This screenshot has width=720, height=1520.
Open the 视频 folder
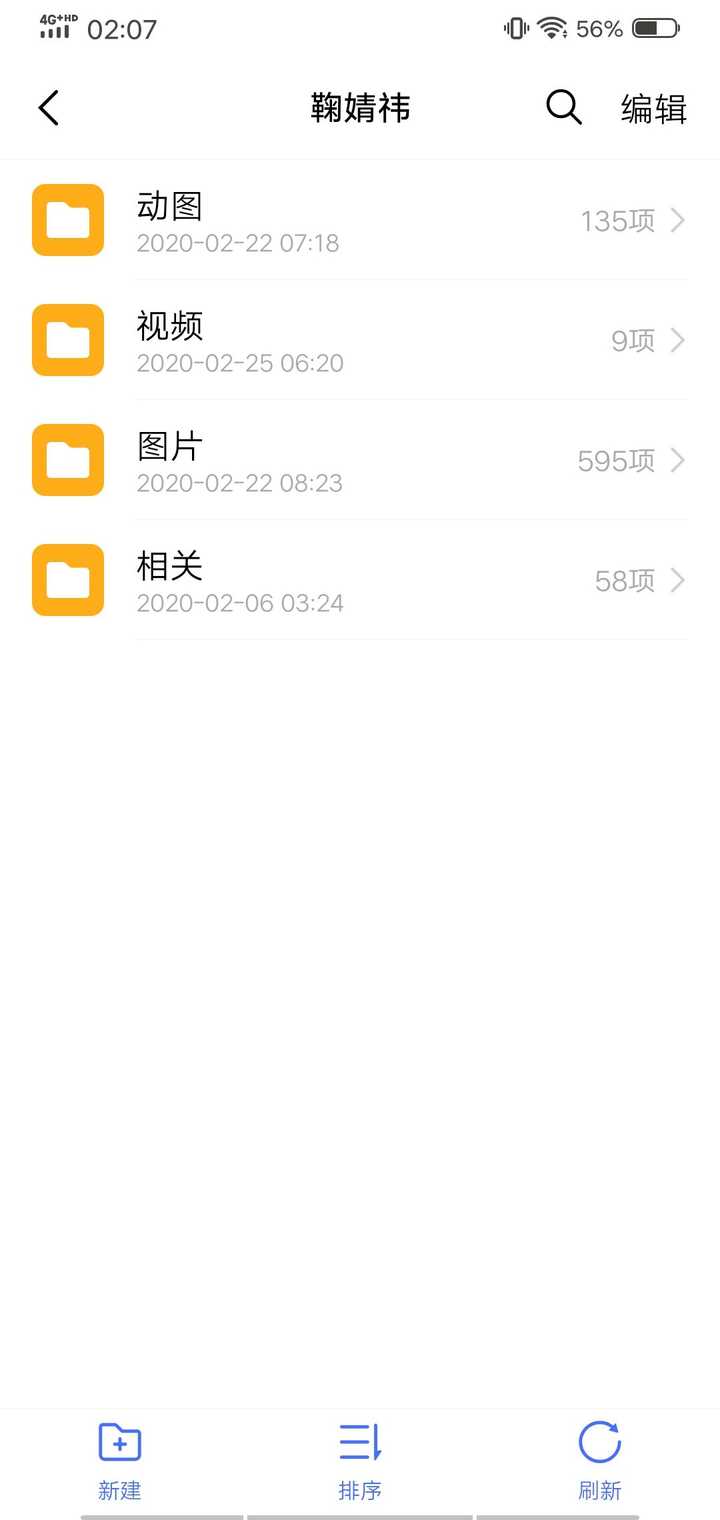360,340
